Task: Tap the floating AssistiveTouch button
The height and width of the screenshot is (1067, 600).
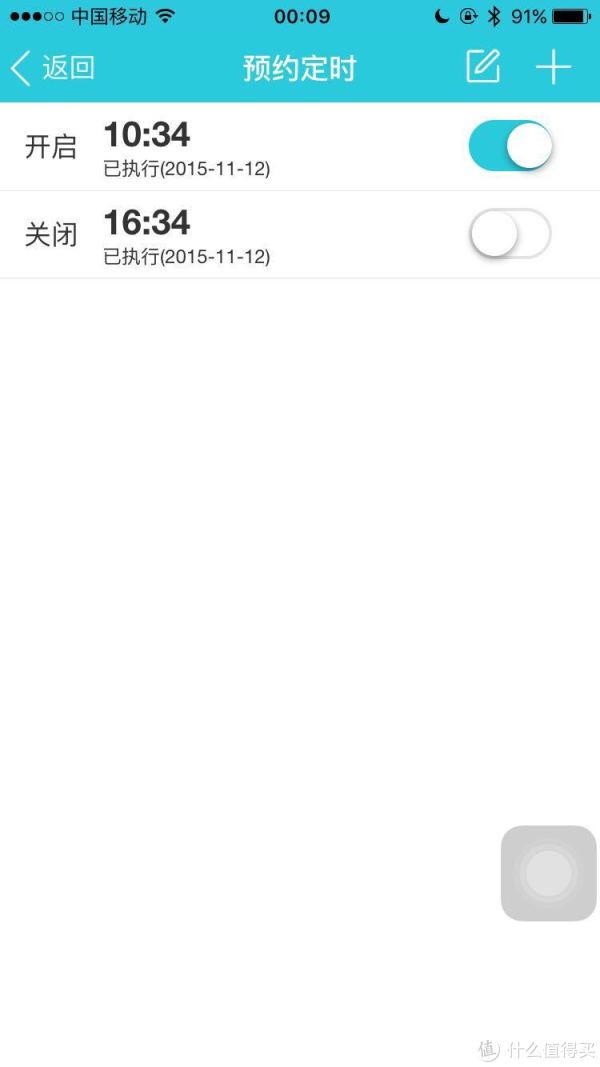Action: (548, 873)
